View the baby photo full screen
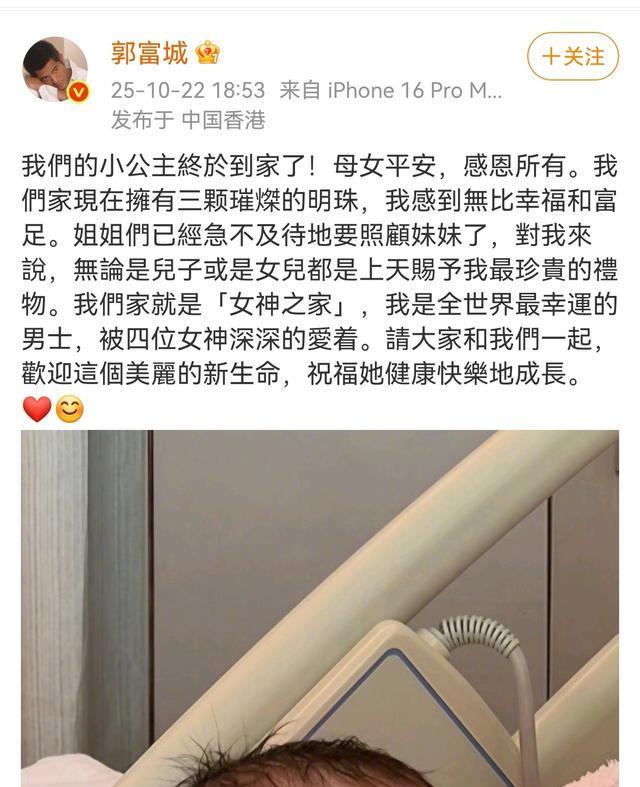This screenshot has width=640, height=787. tap(320, 610)
